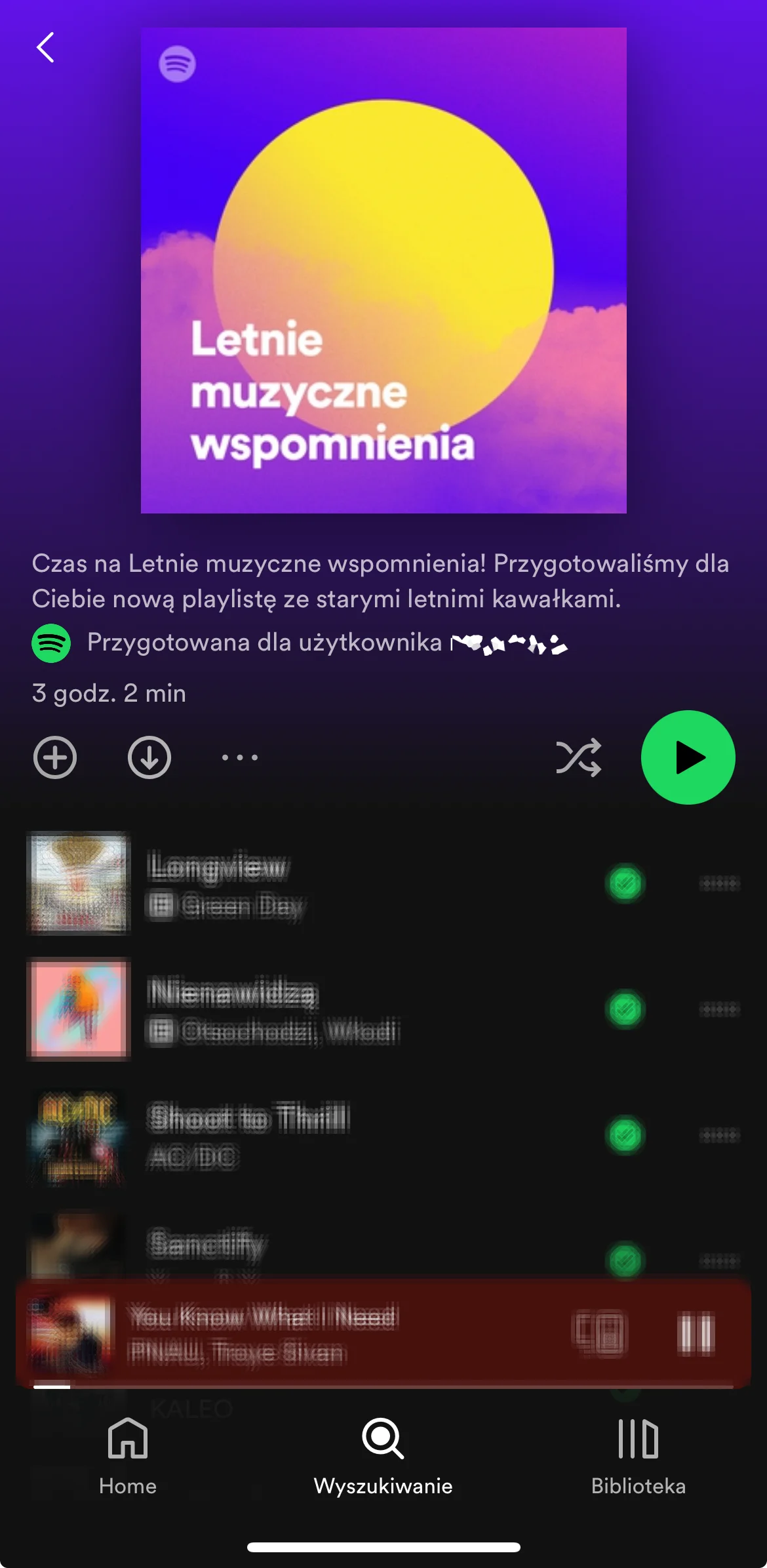
Task: Add the playlist to your library
Action: pyautogui.click(x=55, y=757)
